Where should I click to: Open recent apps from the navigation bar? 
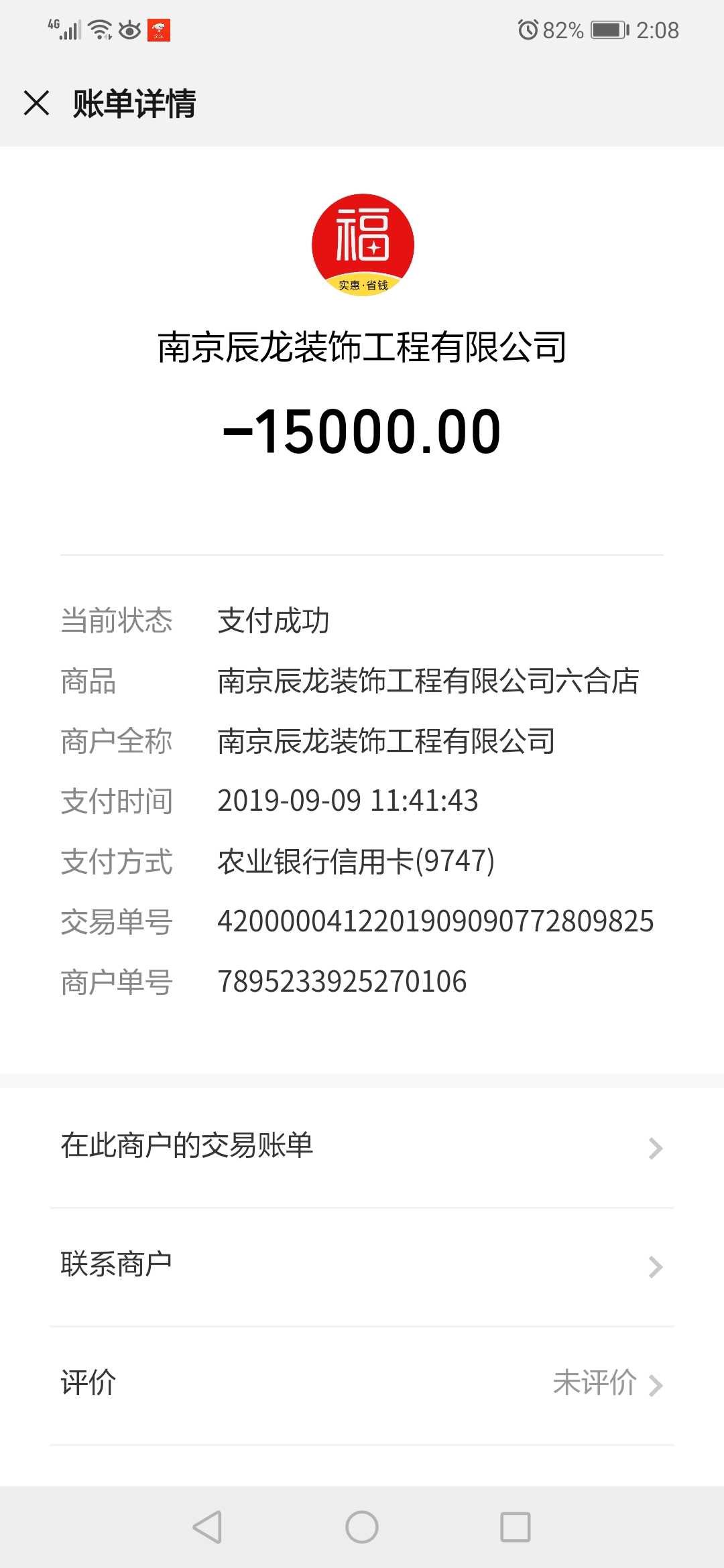pos(516,1527)
